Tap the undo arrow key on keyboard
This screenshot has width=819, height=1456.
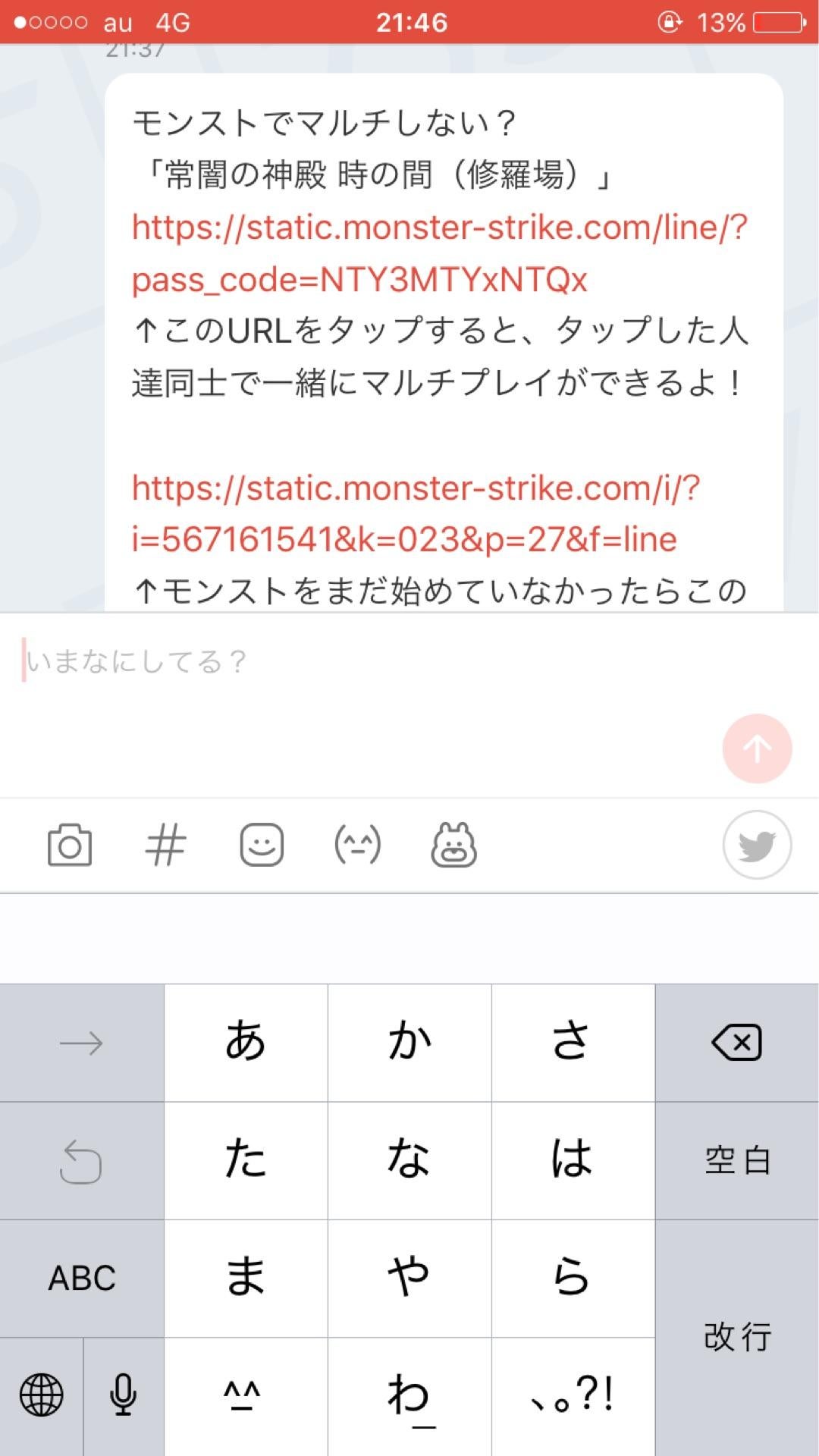(82, 1159)
